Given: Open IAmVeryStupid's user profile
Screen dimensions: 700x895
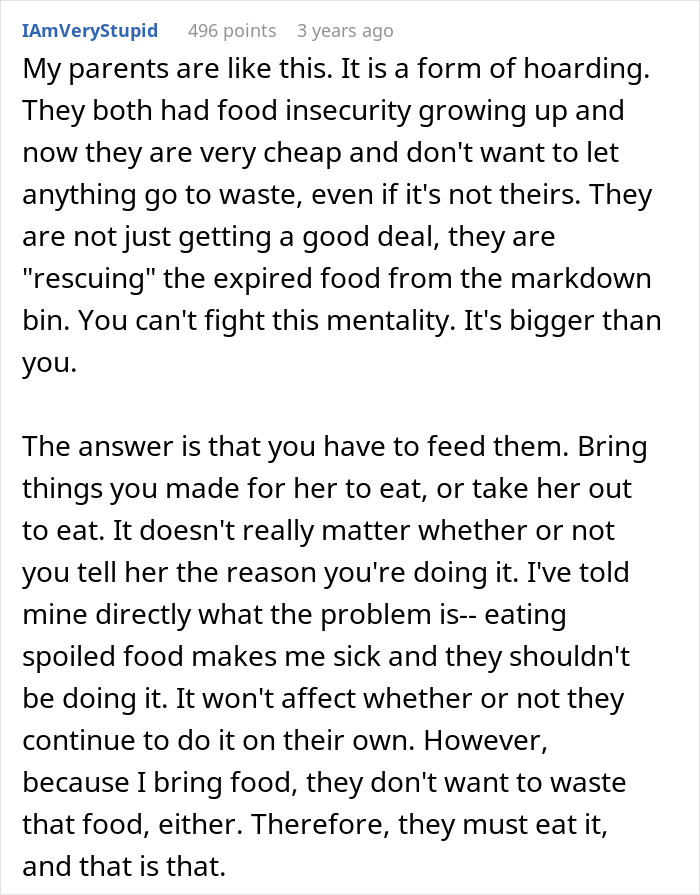Looking at the screenshot, I should tap(90, 31).
